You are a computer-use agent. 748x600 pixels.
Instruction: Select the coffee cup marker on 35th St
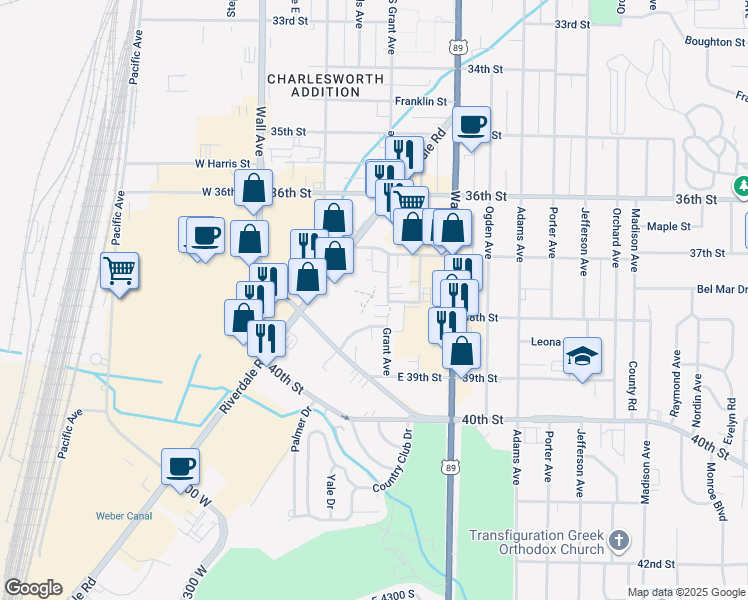[x=471, y=125]
